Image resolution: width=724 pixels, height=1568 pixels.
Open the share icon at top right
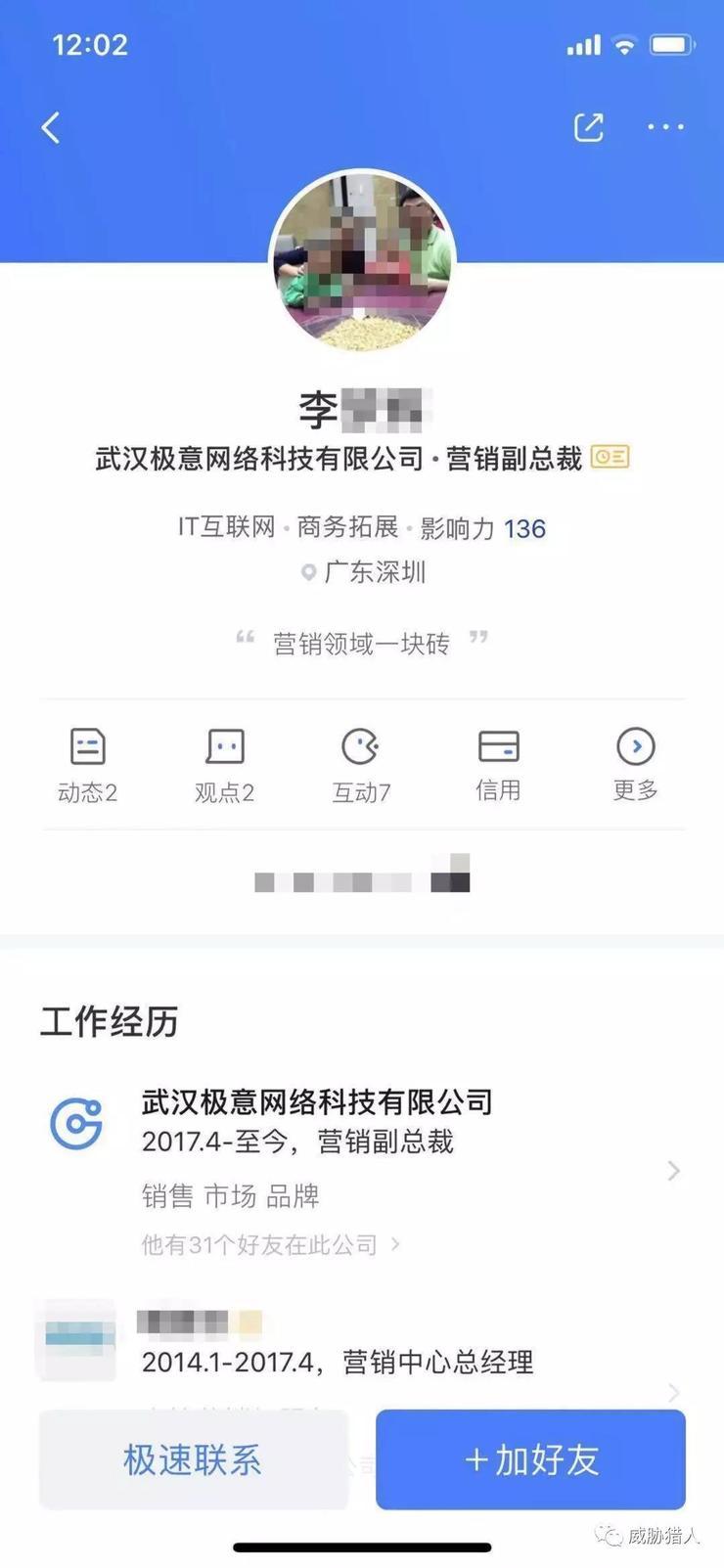click(x=588, y=127)
